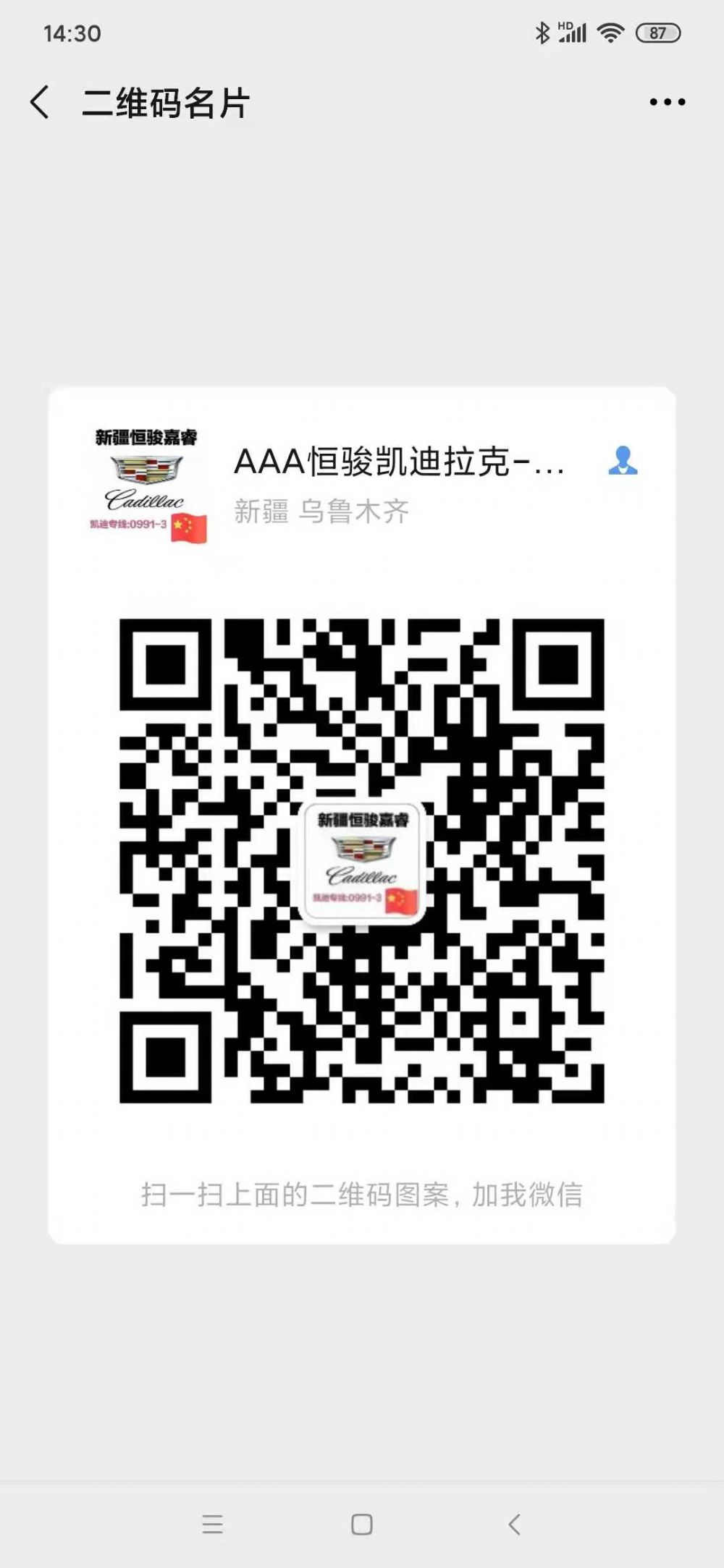
Task: Tap the system home button
Action: (x=362, y=1524)
